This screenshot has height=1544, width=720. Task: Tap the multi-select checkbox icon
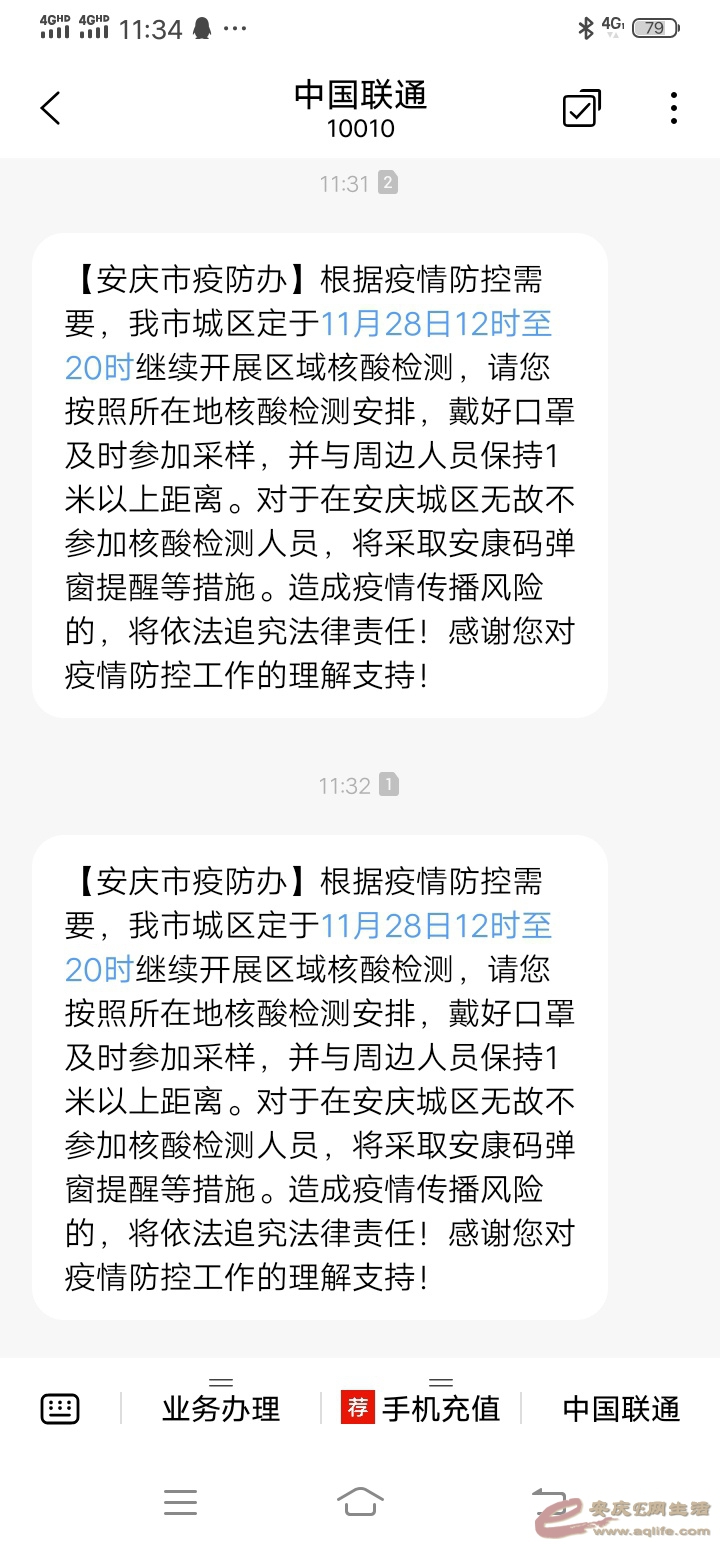click(581, 108)
